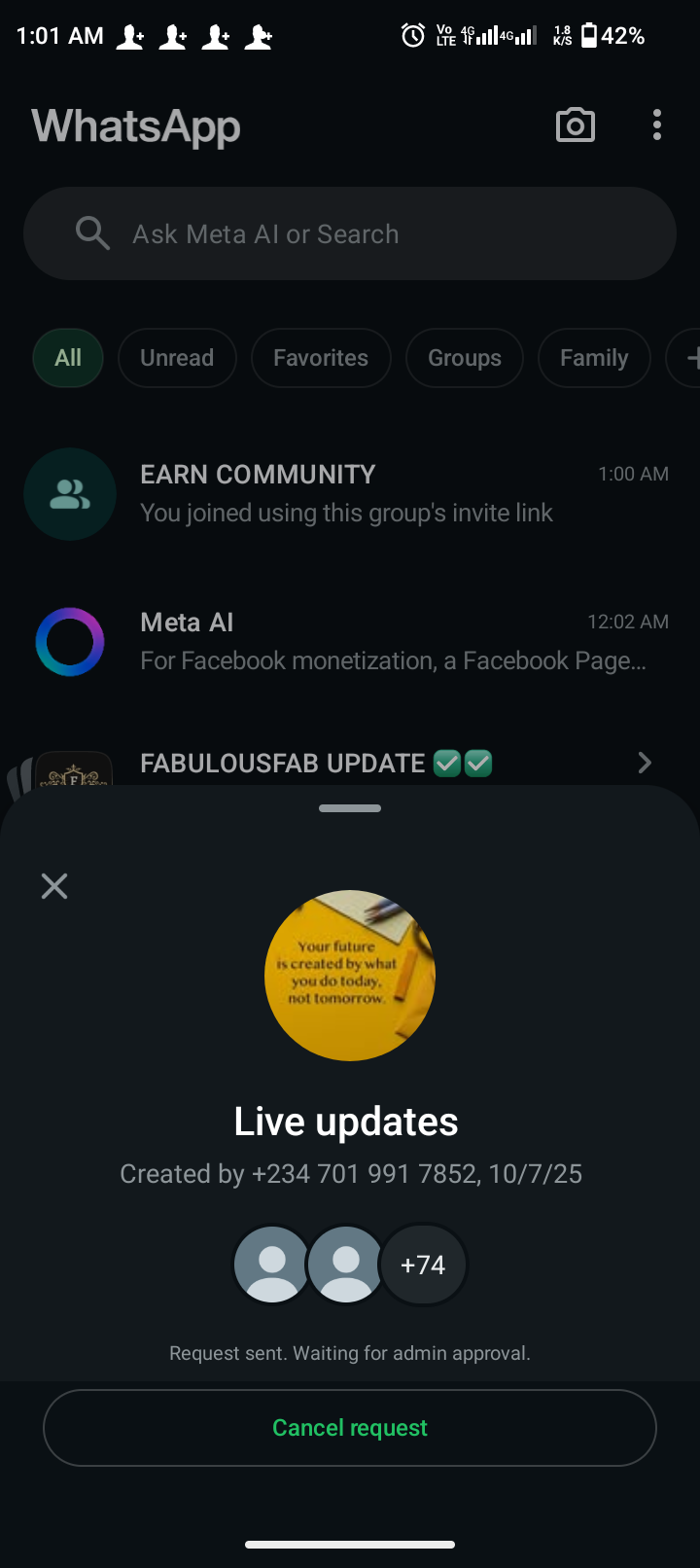Choose the Family chat filter
This screenshot has height=1568, width=700.
click(593, 358)
